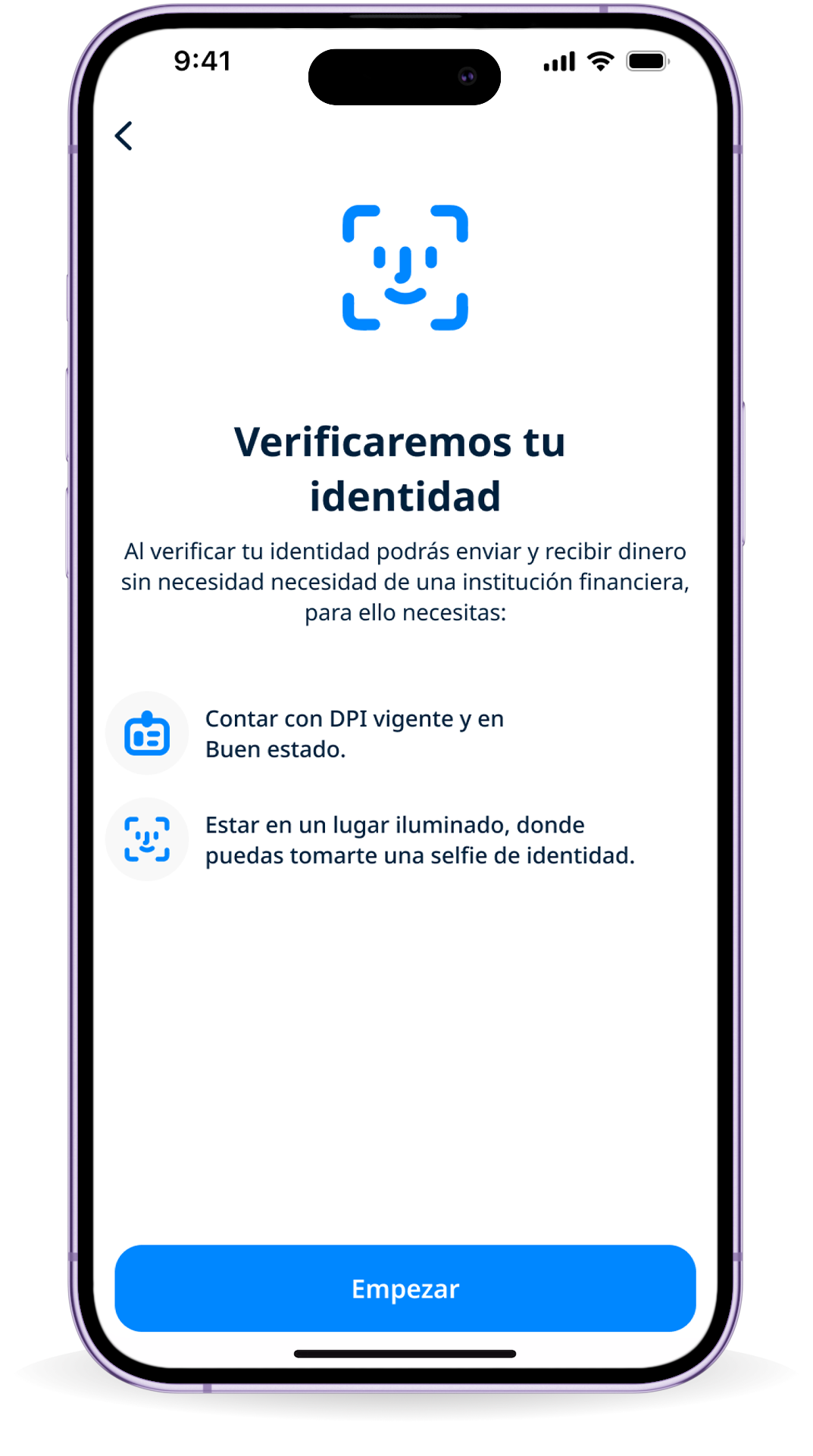Tap the Empezar button

pyautogui.click(x=405, y=1289)
